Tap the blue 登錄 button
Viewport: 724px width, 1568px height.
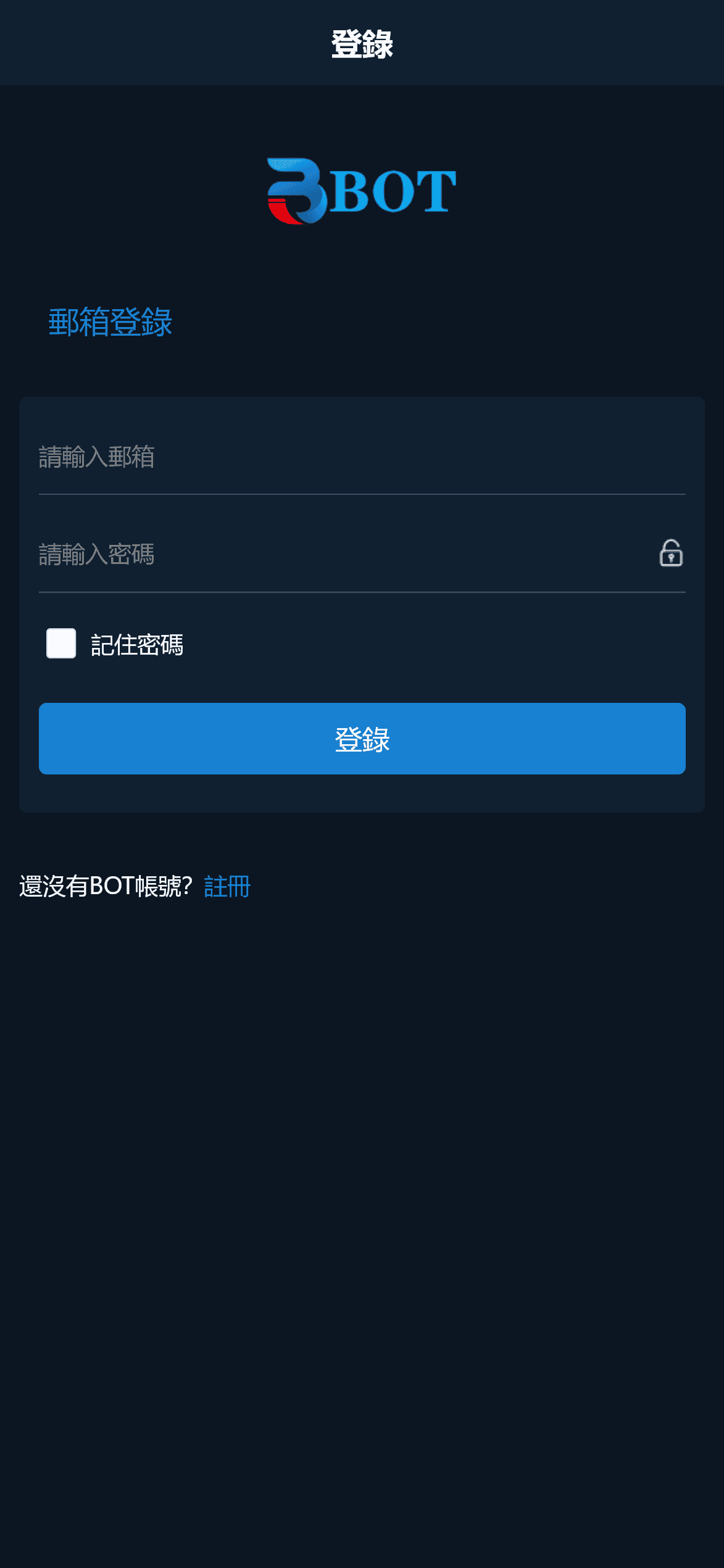pyautogui.click(x=362, y=739)
